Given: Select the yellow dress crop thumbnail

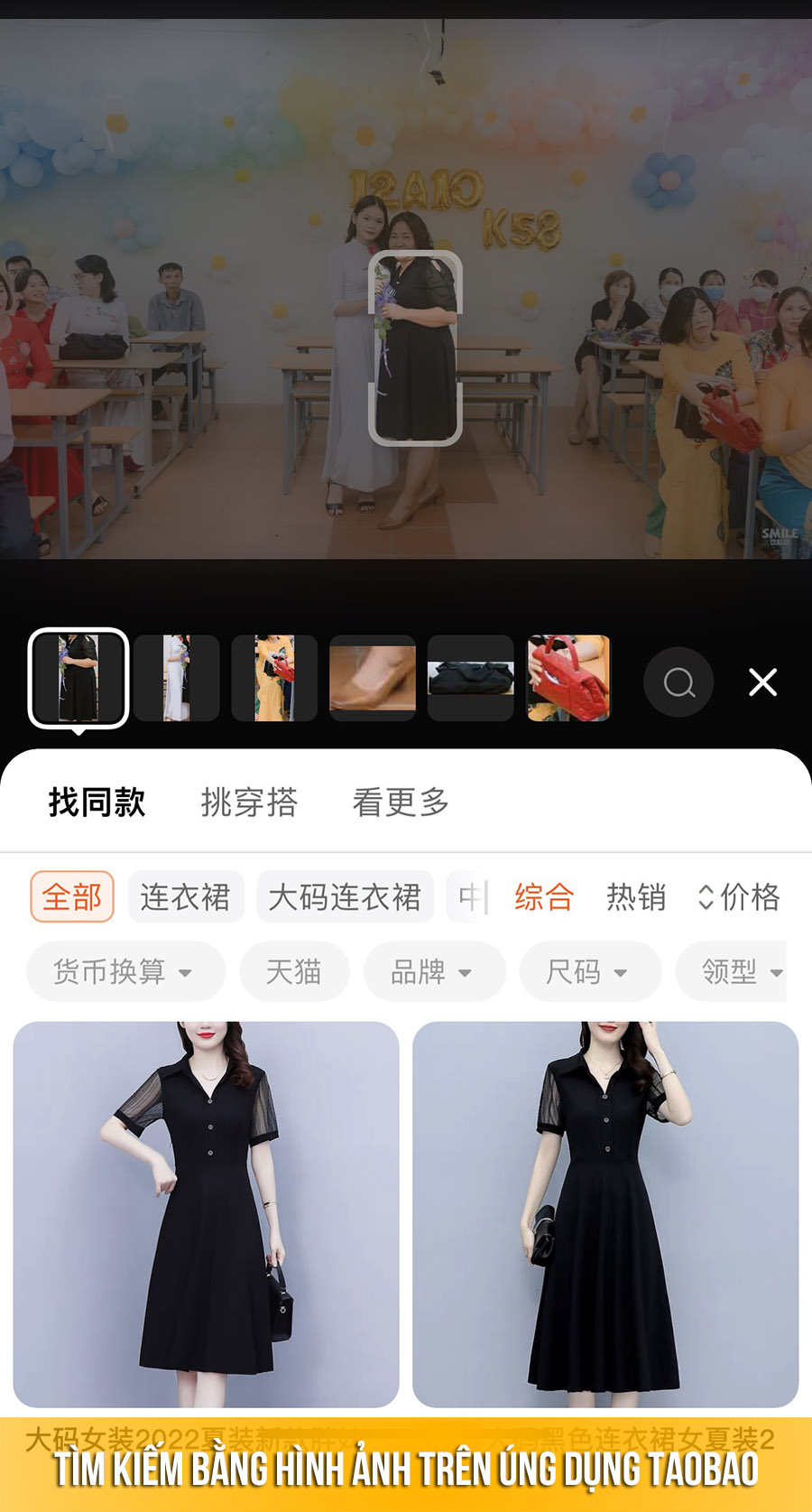Looking at the screenshot, I should point(274,678).
